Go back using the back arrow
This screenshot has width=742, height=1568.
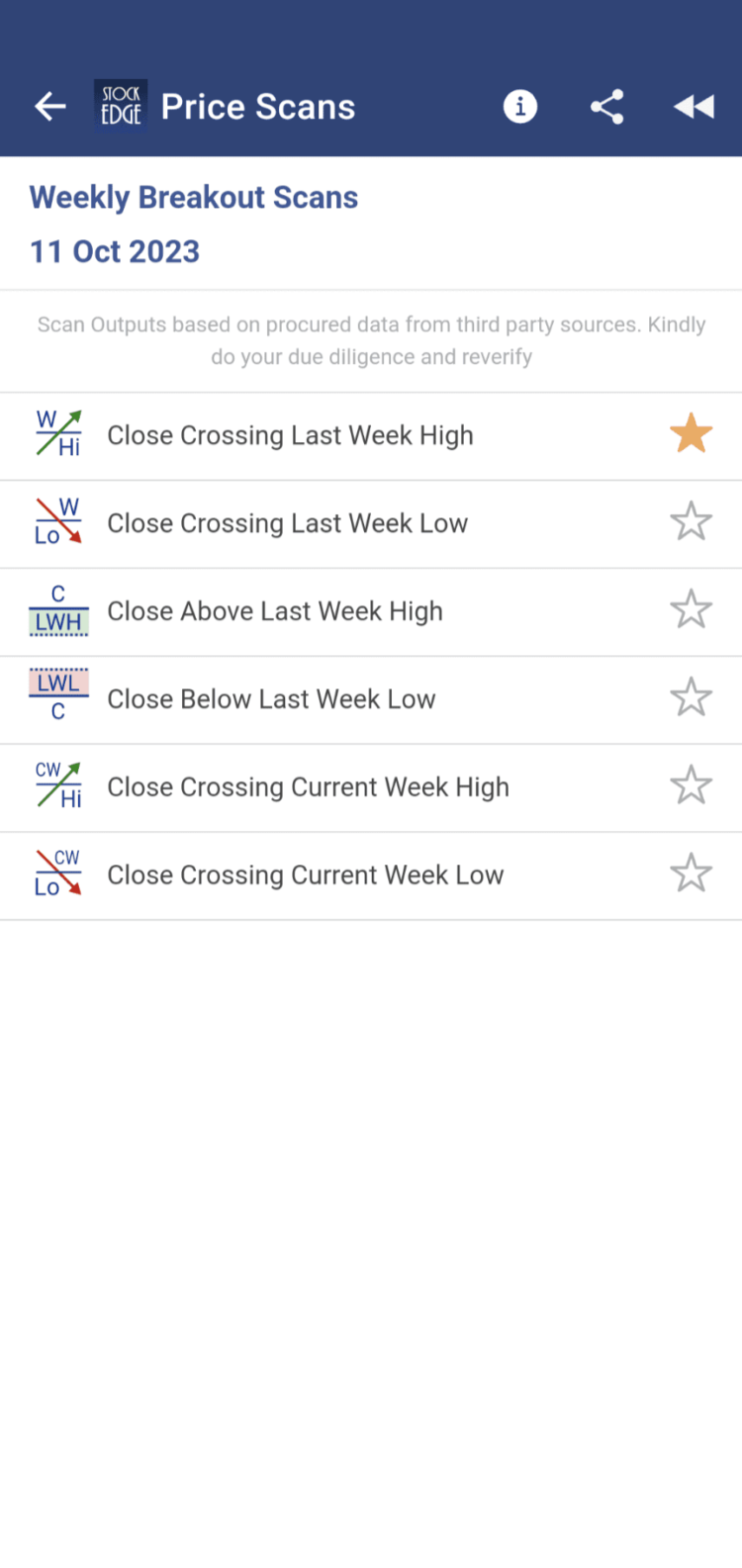point(49,106)
